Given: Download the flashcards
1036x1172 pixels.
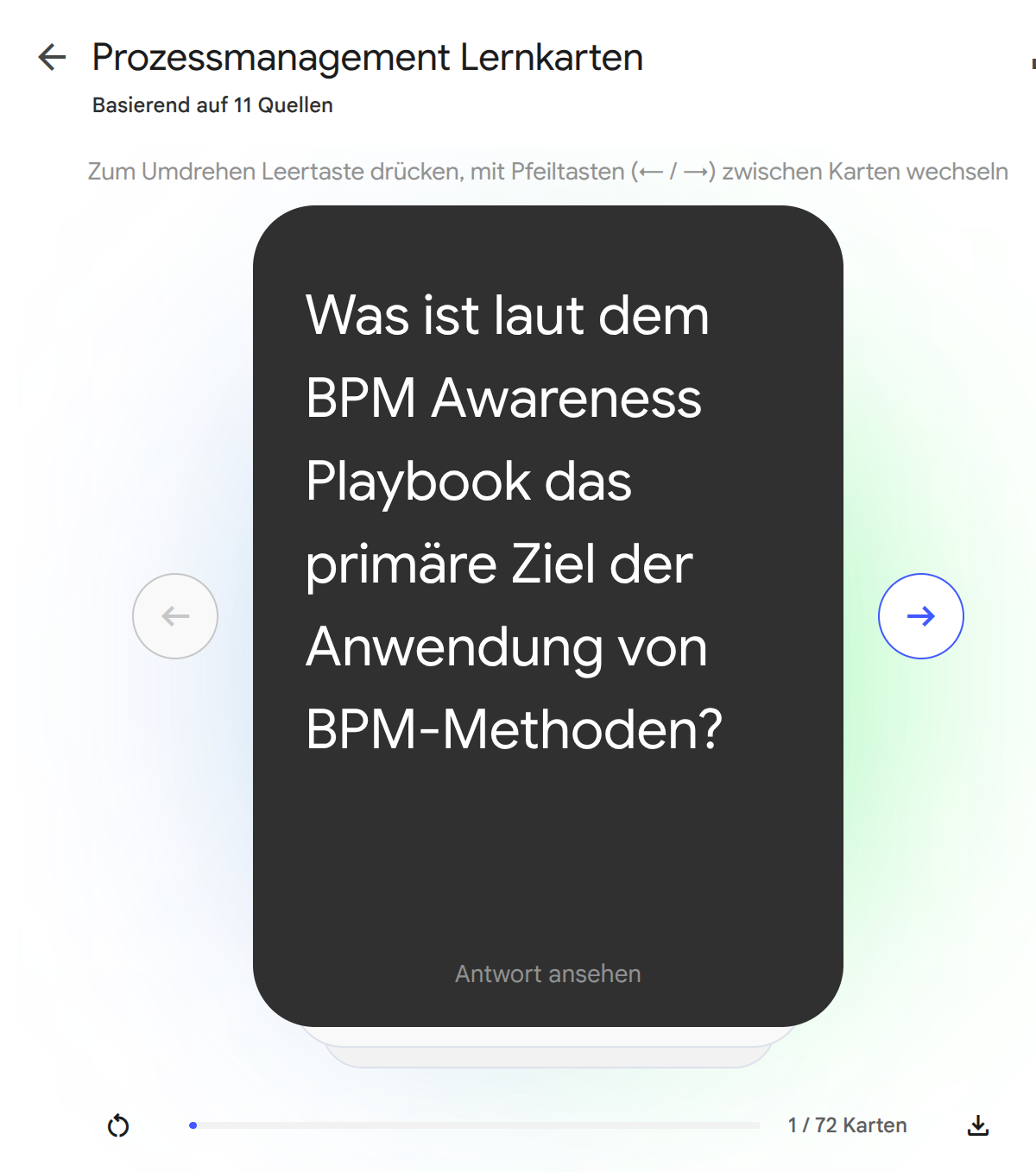Looking at the screenshot, I should (977, 1125).
